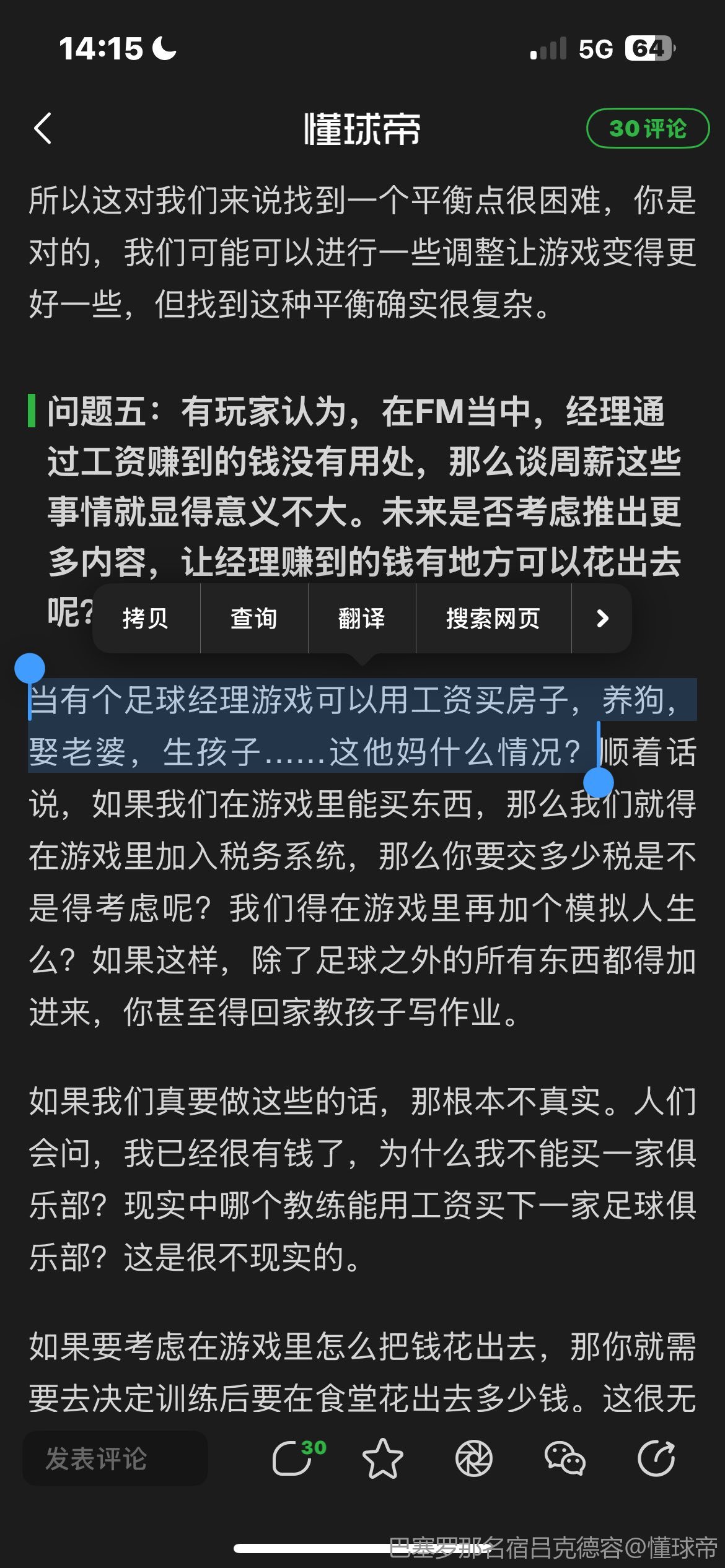Share article to WeChat Moments
Image resolution: width=725 pixels, height=1568 pixels.
click(x=473, y=1458)
